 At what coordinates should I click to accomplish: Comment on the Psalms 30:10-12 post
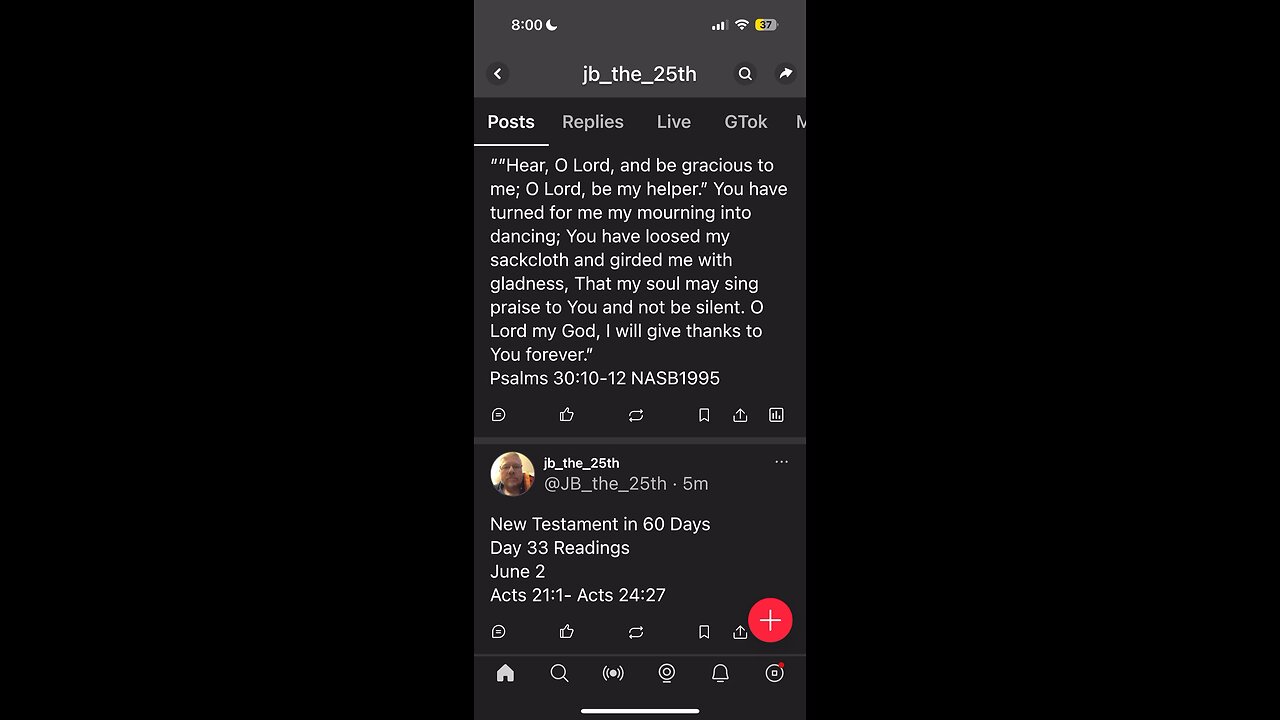click(x=499, y=415)
